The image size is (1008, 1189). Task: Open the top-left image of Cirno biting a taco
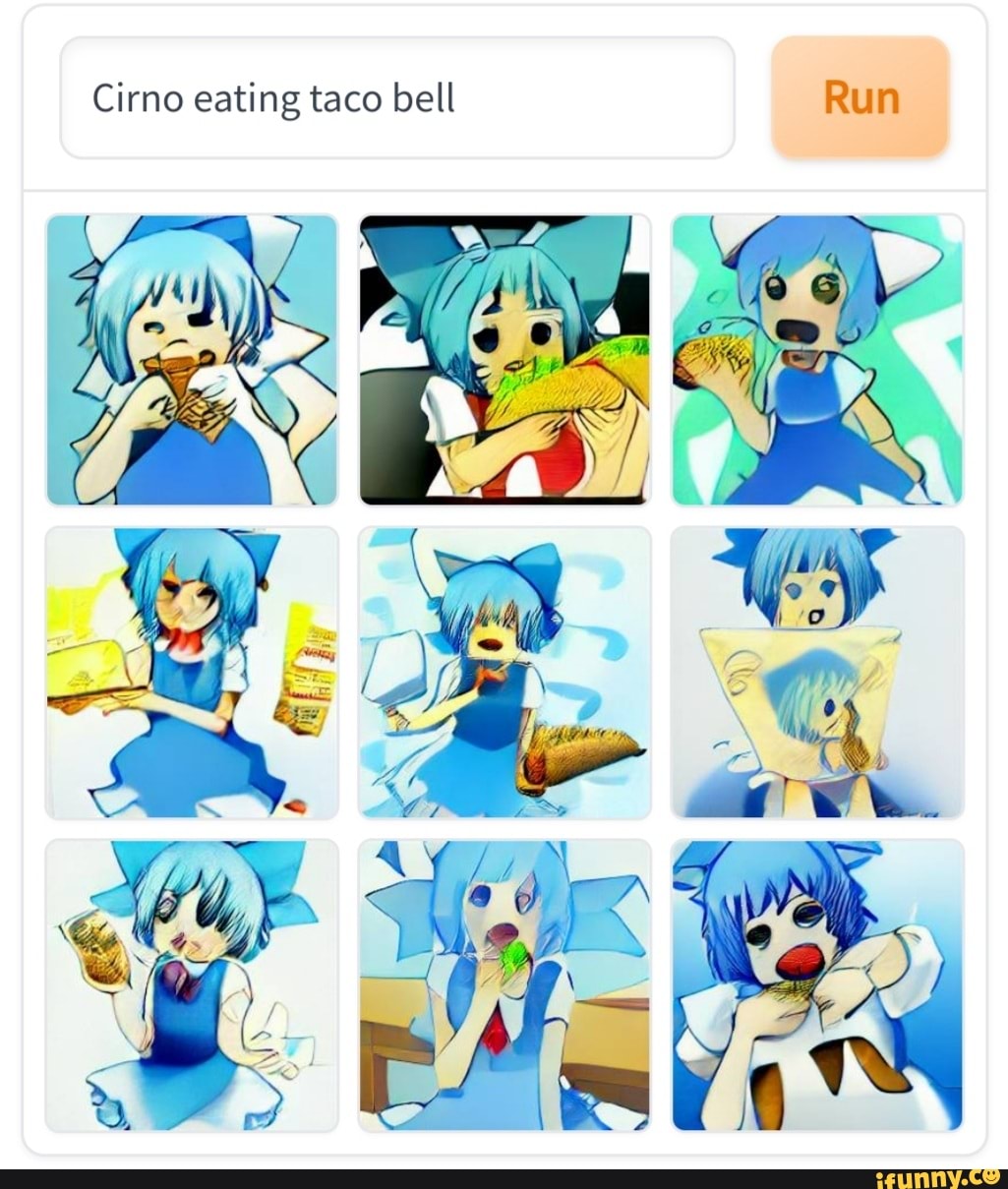193,360
